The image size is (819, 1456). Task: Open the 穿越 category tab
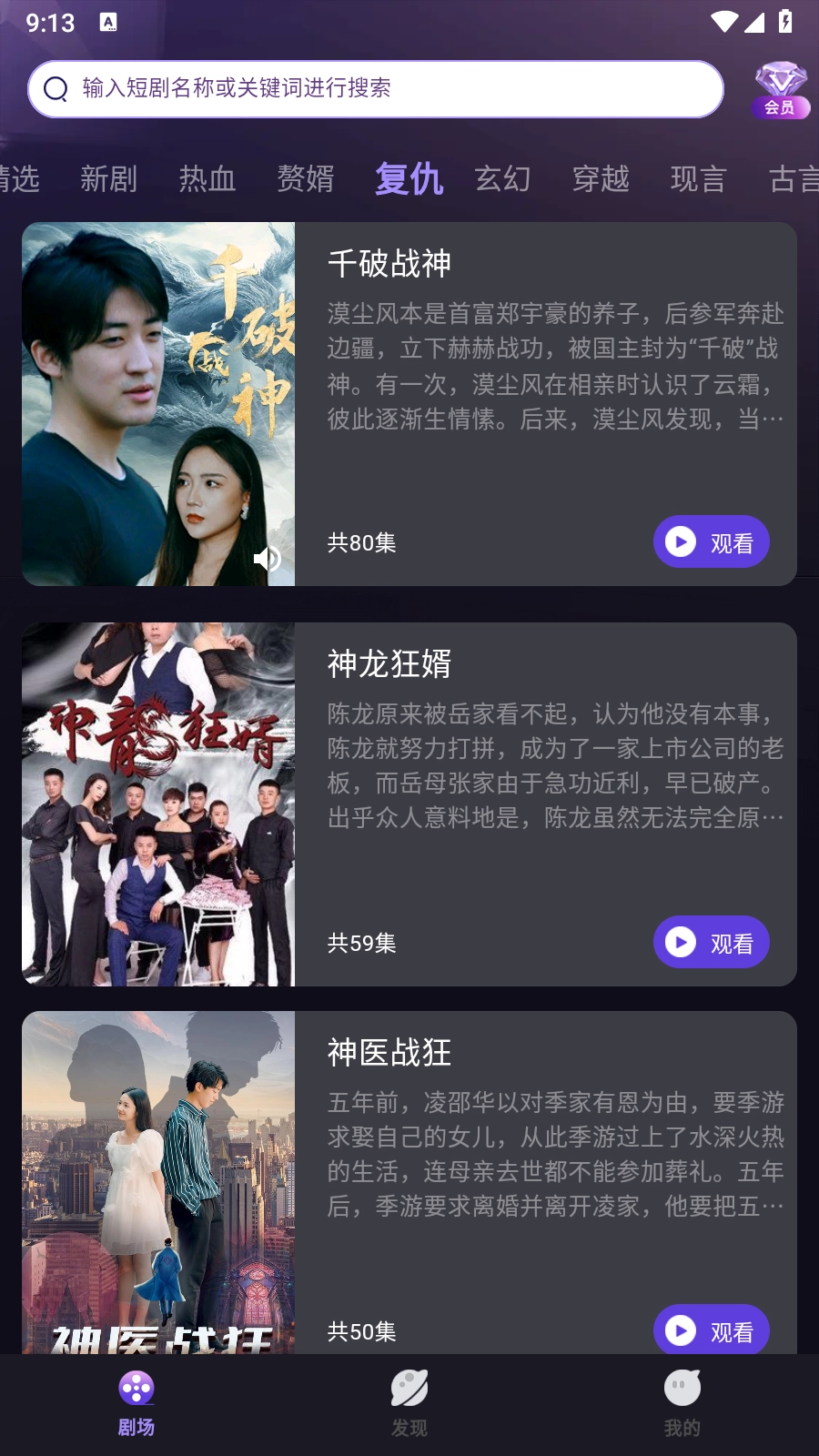coord(601,179)
